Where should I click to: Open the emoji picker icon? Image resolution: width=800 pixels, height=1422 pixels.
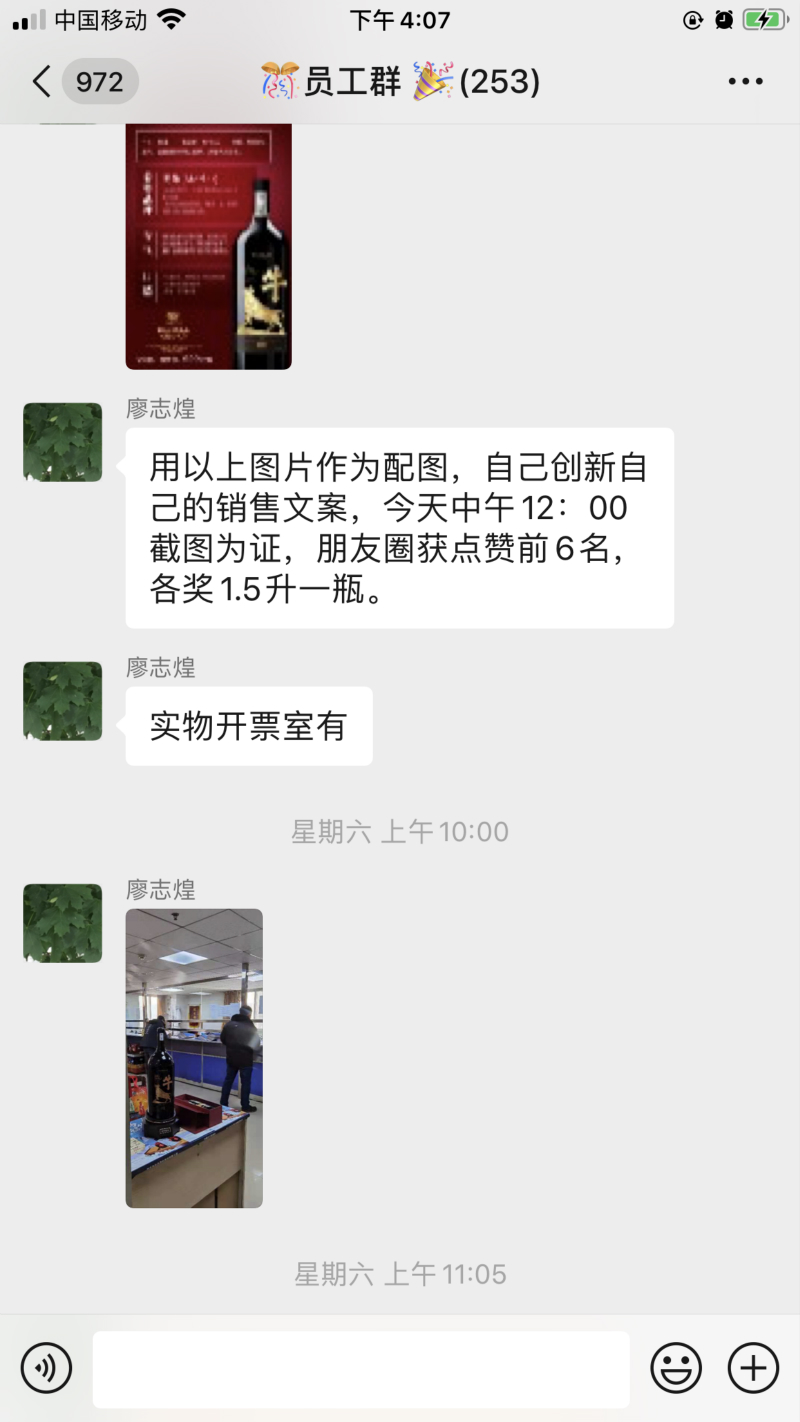coord(676,1367)
